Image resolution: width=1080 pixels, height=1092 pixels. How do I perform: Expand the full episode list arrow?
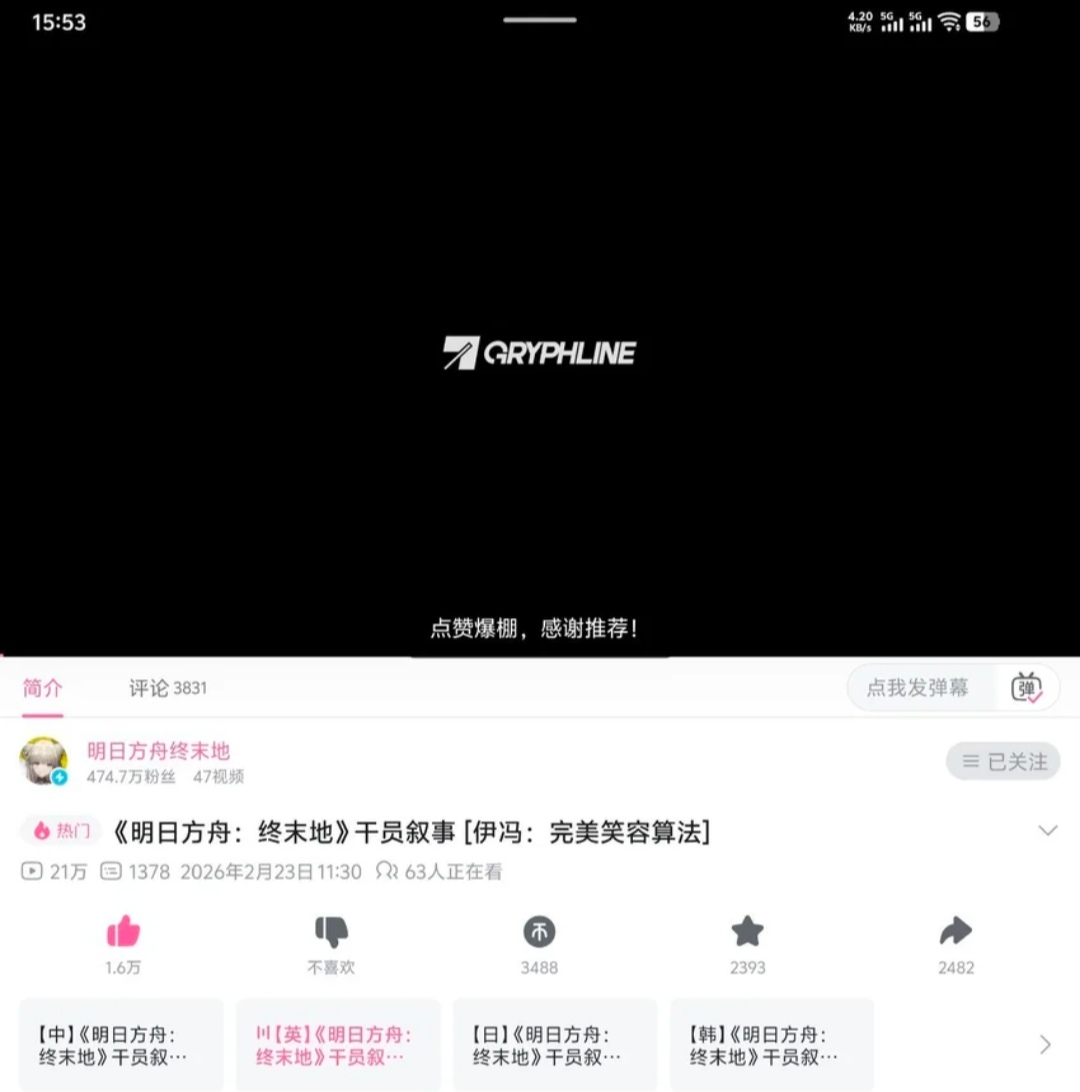click(1045, 1045)
